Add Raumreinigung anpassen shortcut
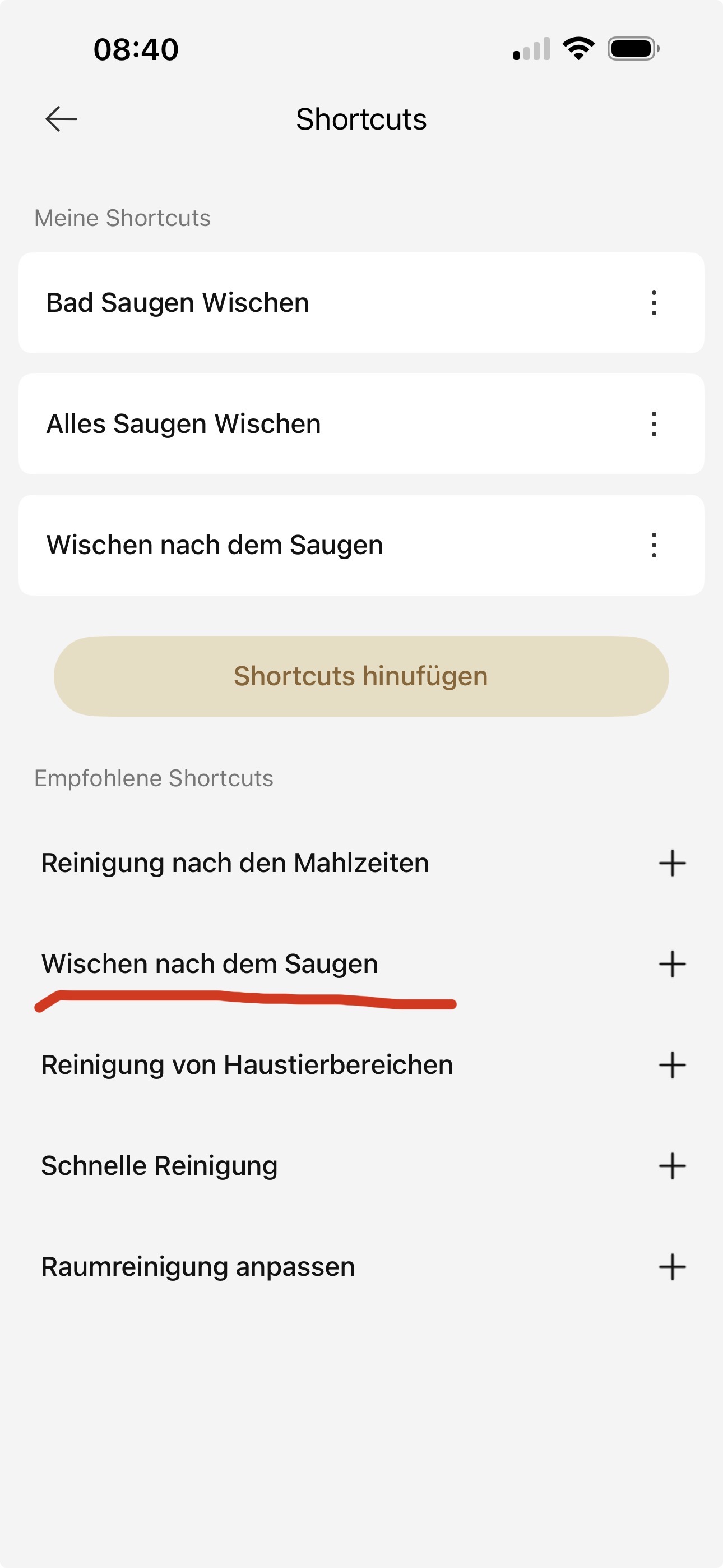Viewport: 723px width, 1568px height. pos(673,1267)
